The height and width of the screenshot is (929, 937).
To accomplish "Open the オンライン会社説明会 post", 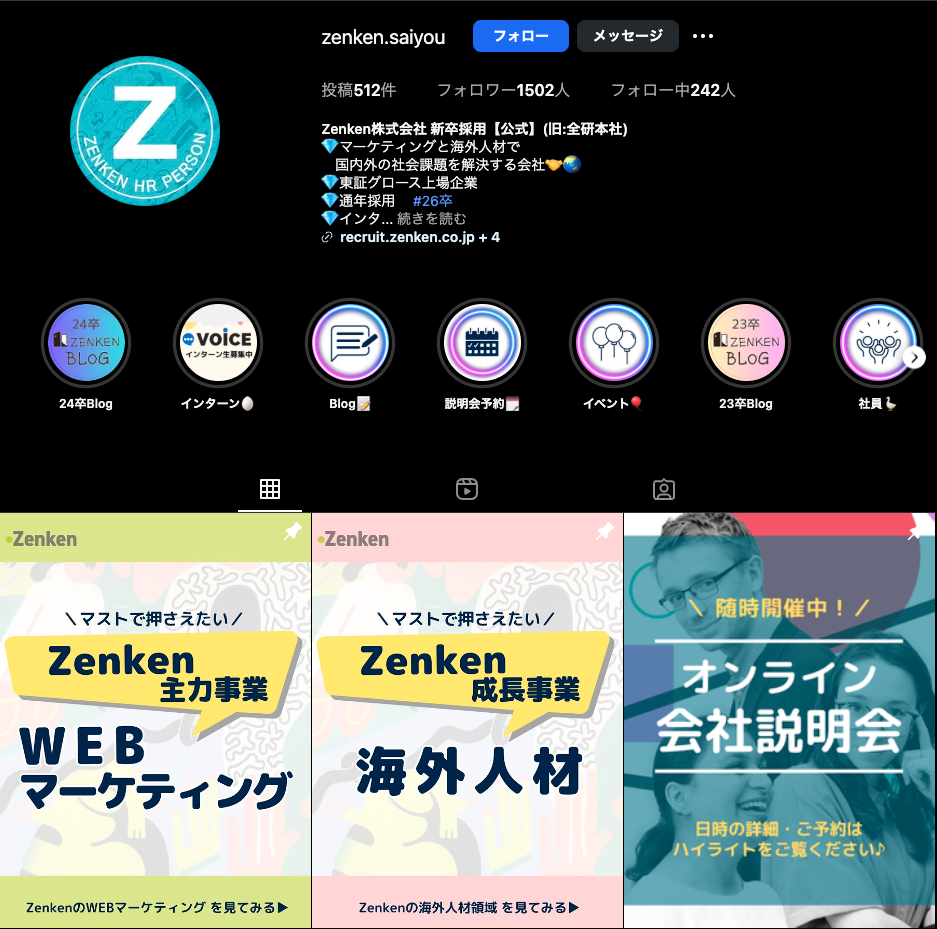I will pyautogui.click(x=780, y=720).
